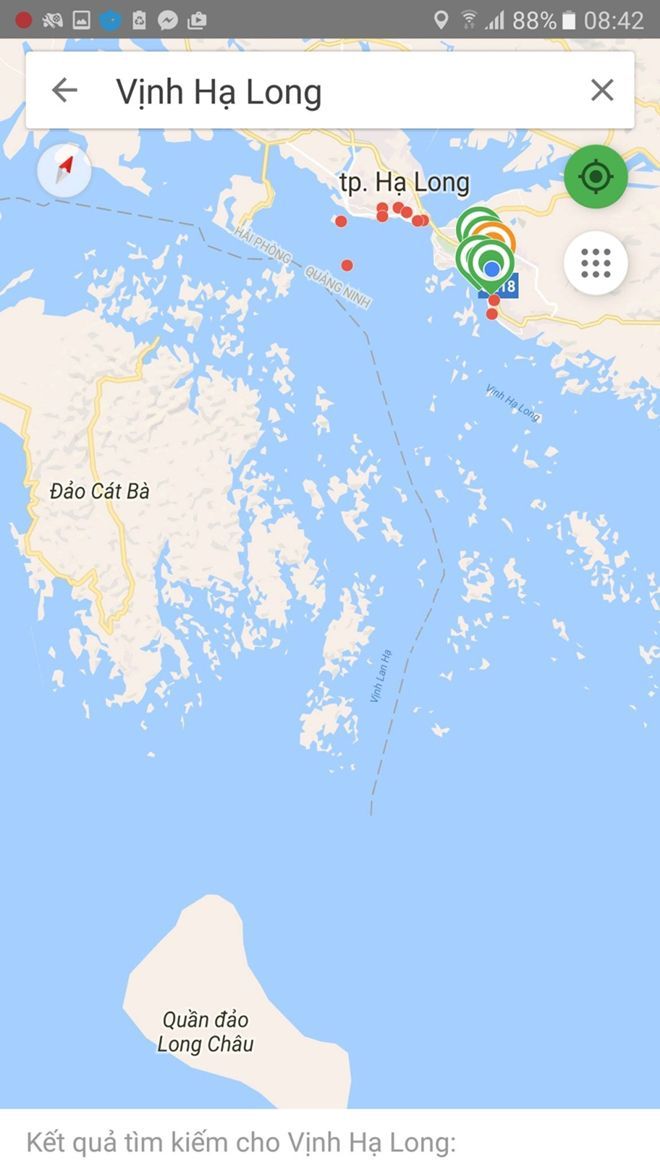660x1173 pixels.
Task: Center map on my current location
Action: click(595, 178)
